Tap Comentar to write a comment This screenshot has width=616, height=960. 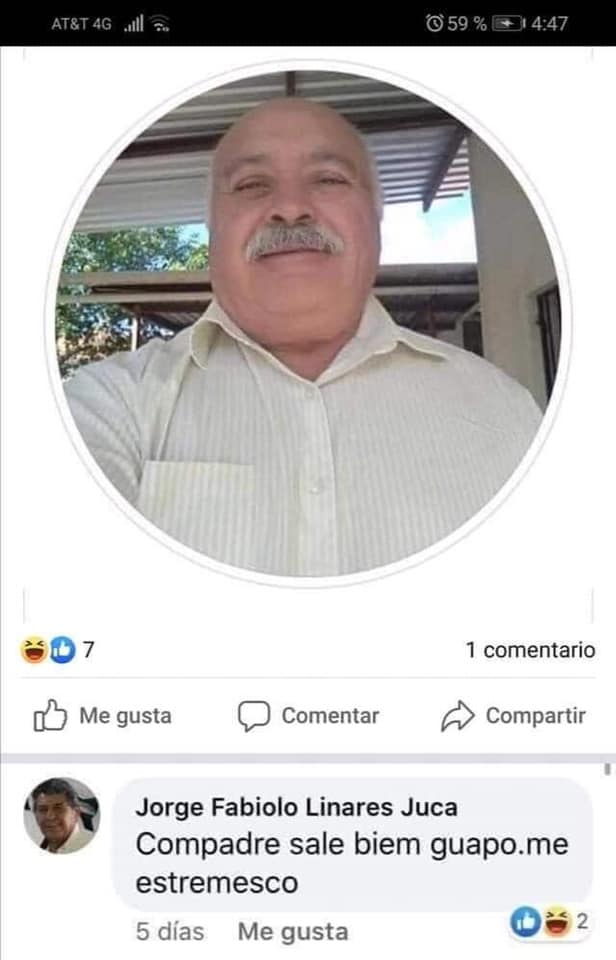pos(309,716)
